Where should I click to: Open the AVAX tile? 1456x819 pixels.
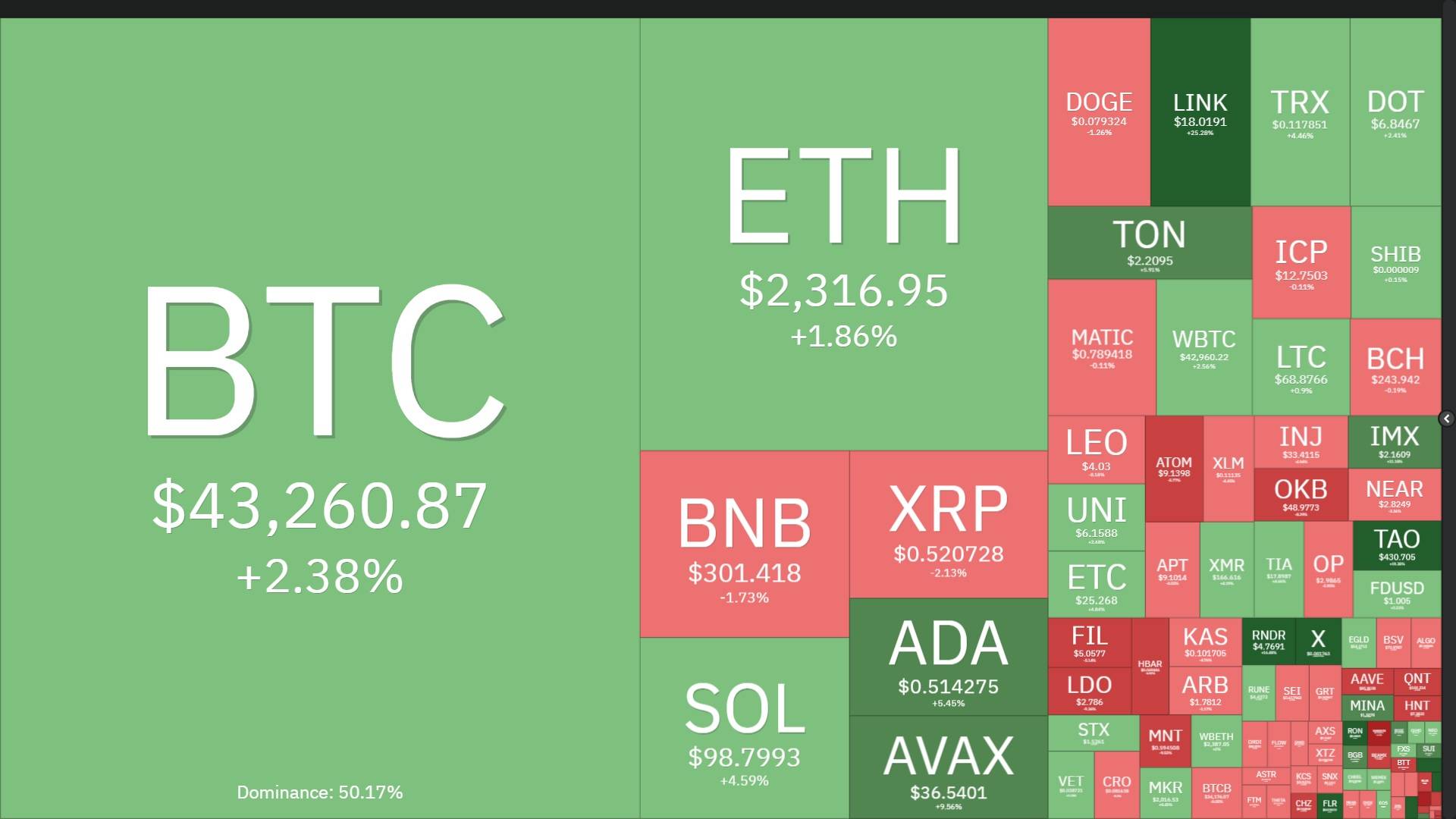(x=948, y=766)
